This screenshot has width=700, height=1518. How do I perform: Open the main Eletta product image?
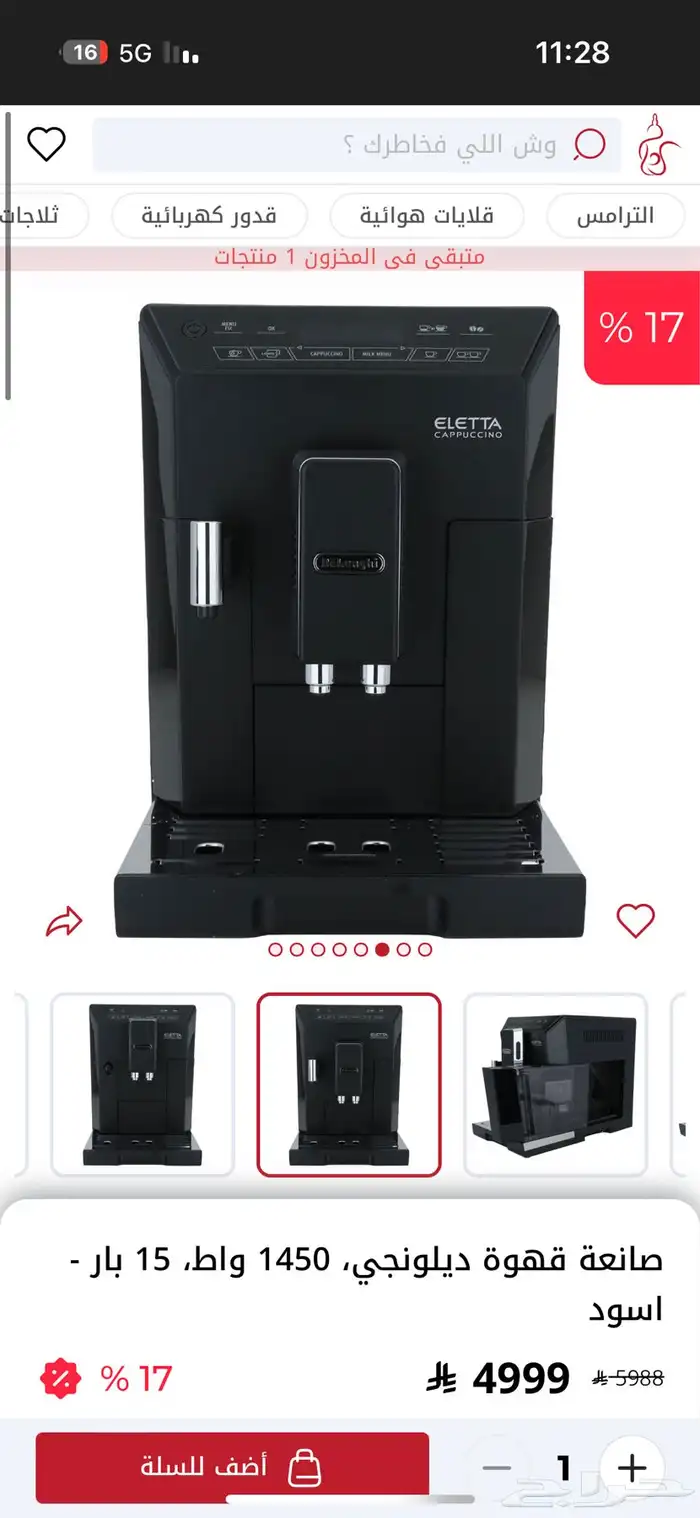[350, 620]
